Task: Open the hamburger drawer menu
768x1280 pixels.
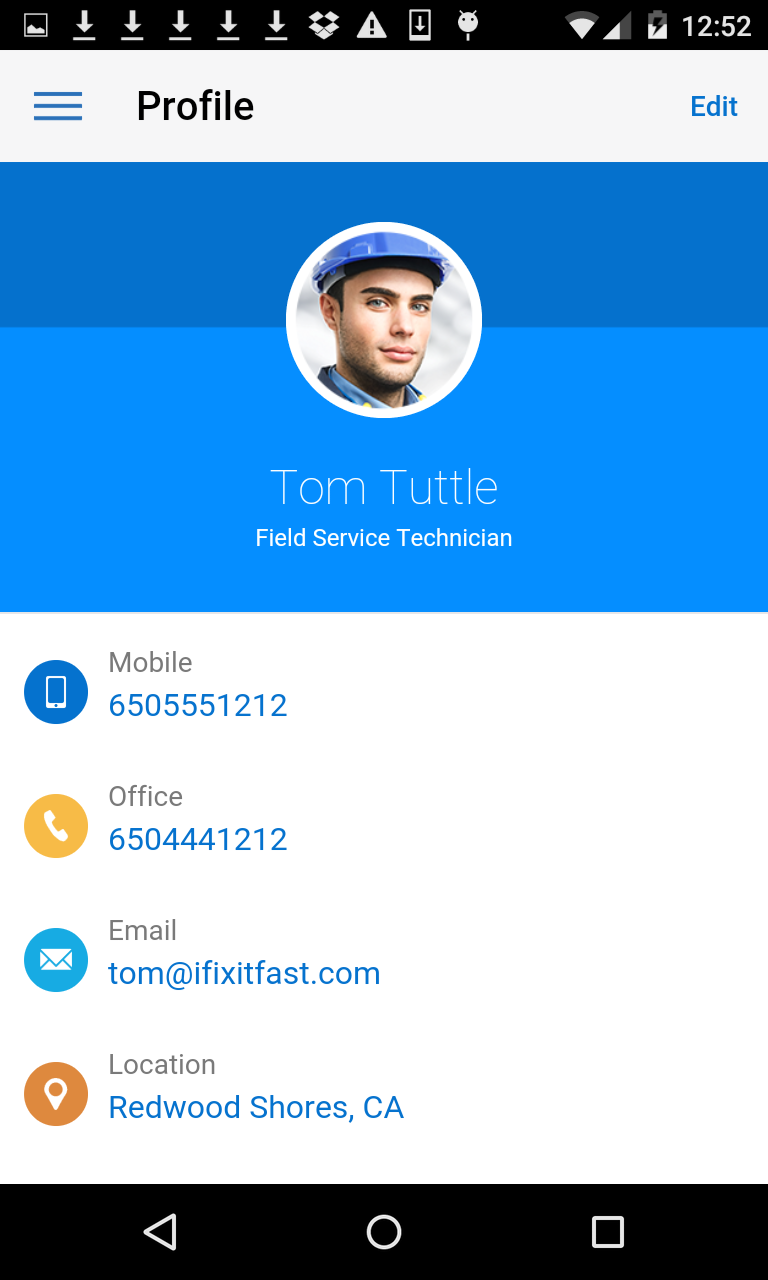Action: [58, 106]
